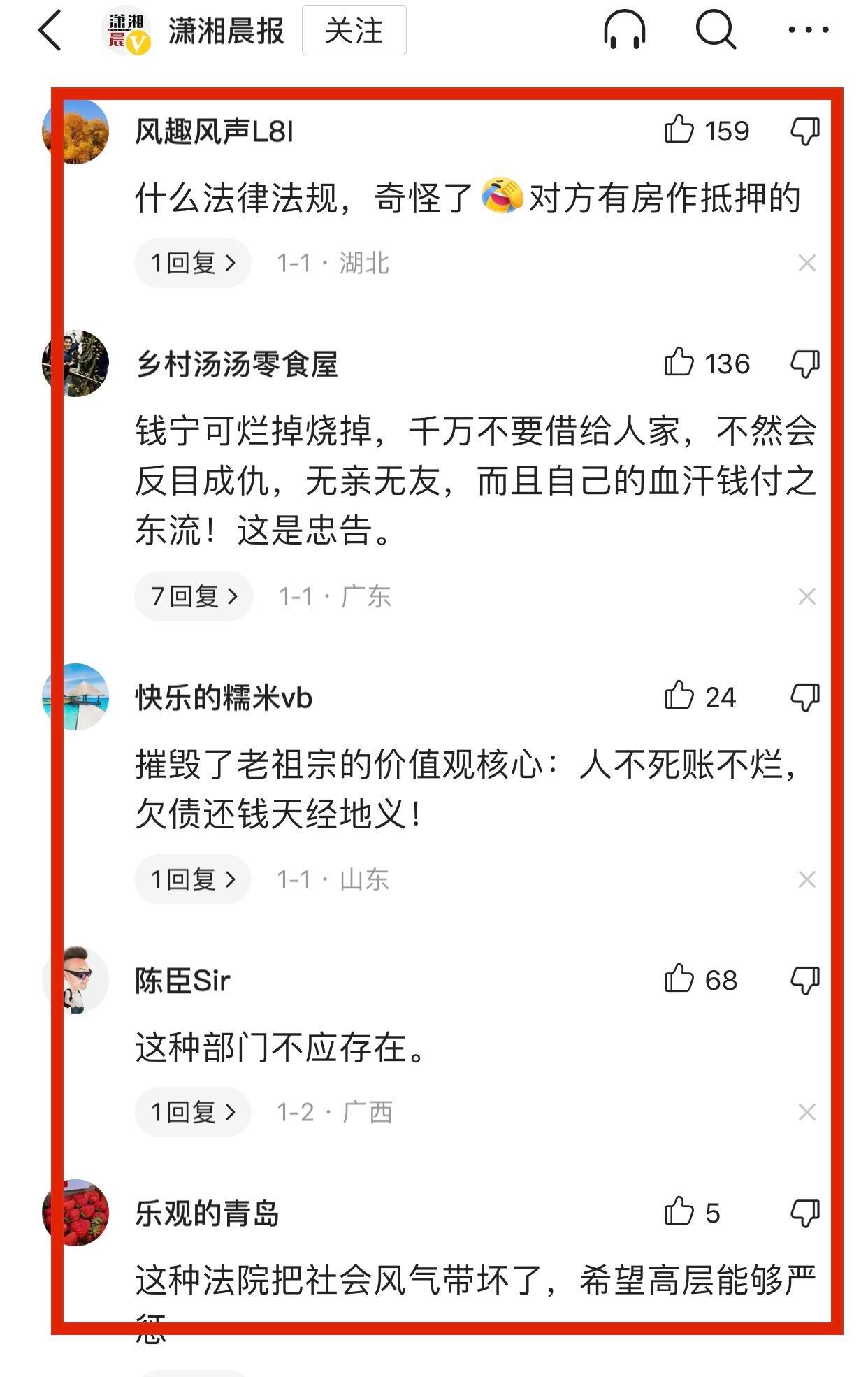
Task: Go back with the top-left arrow
Action: pyautogui.click(x=50, y=31)
